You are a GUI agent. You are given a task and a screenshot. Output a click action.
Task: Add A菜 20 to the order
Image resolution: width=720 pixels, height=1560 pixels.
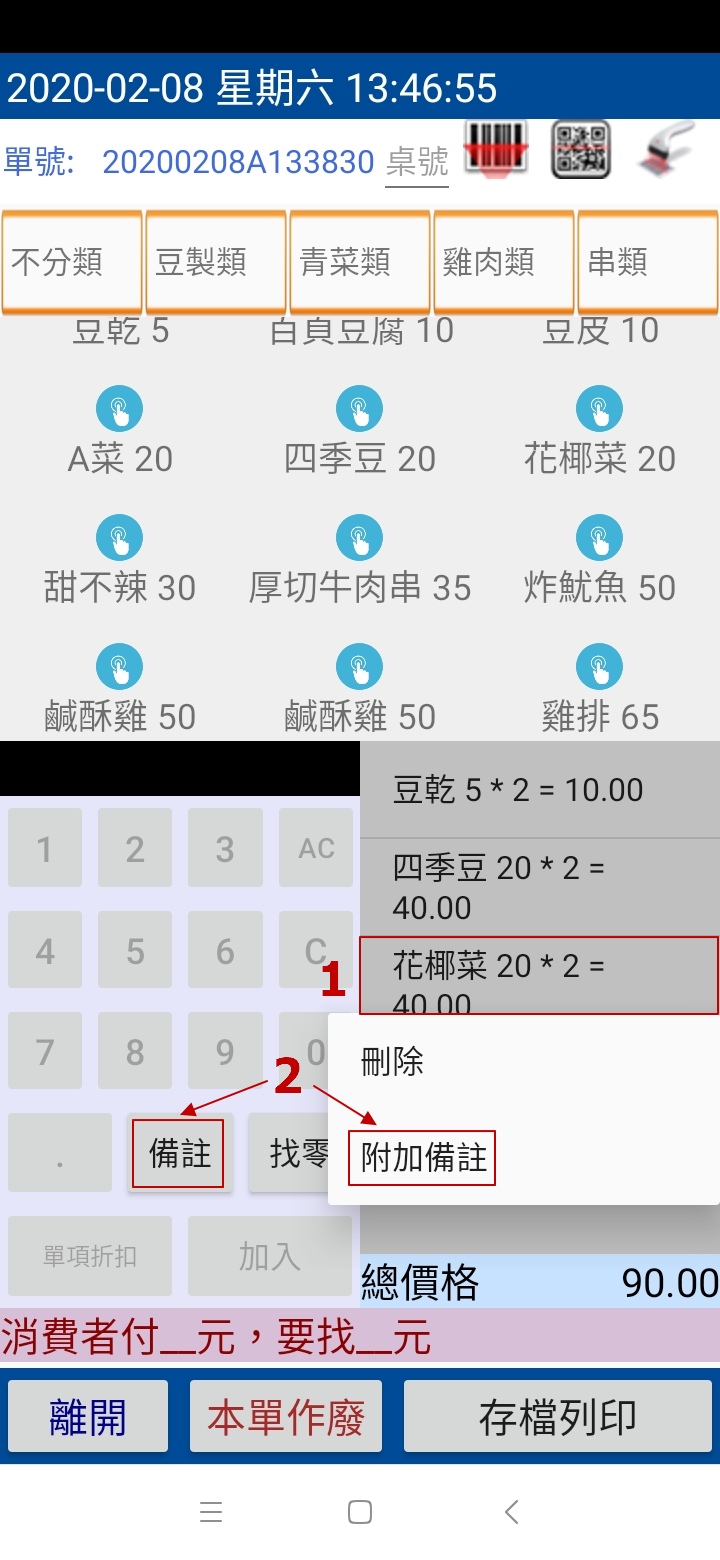pos(120,433)
